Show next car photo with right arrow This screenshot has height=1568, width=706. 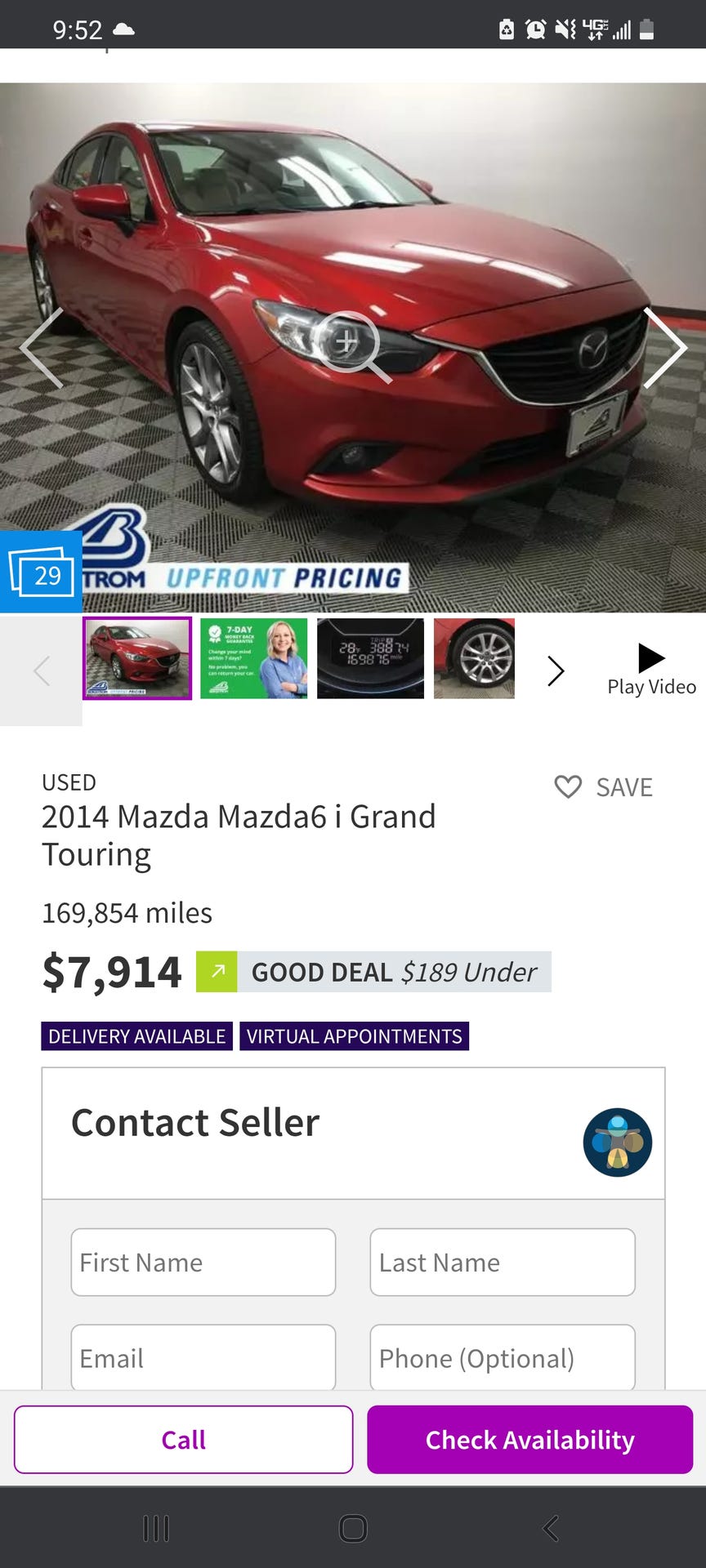tap(664, 348)
